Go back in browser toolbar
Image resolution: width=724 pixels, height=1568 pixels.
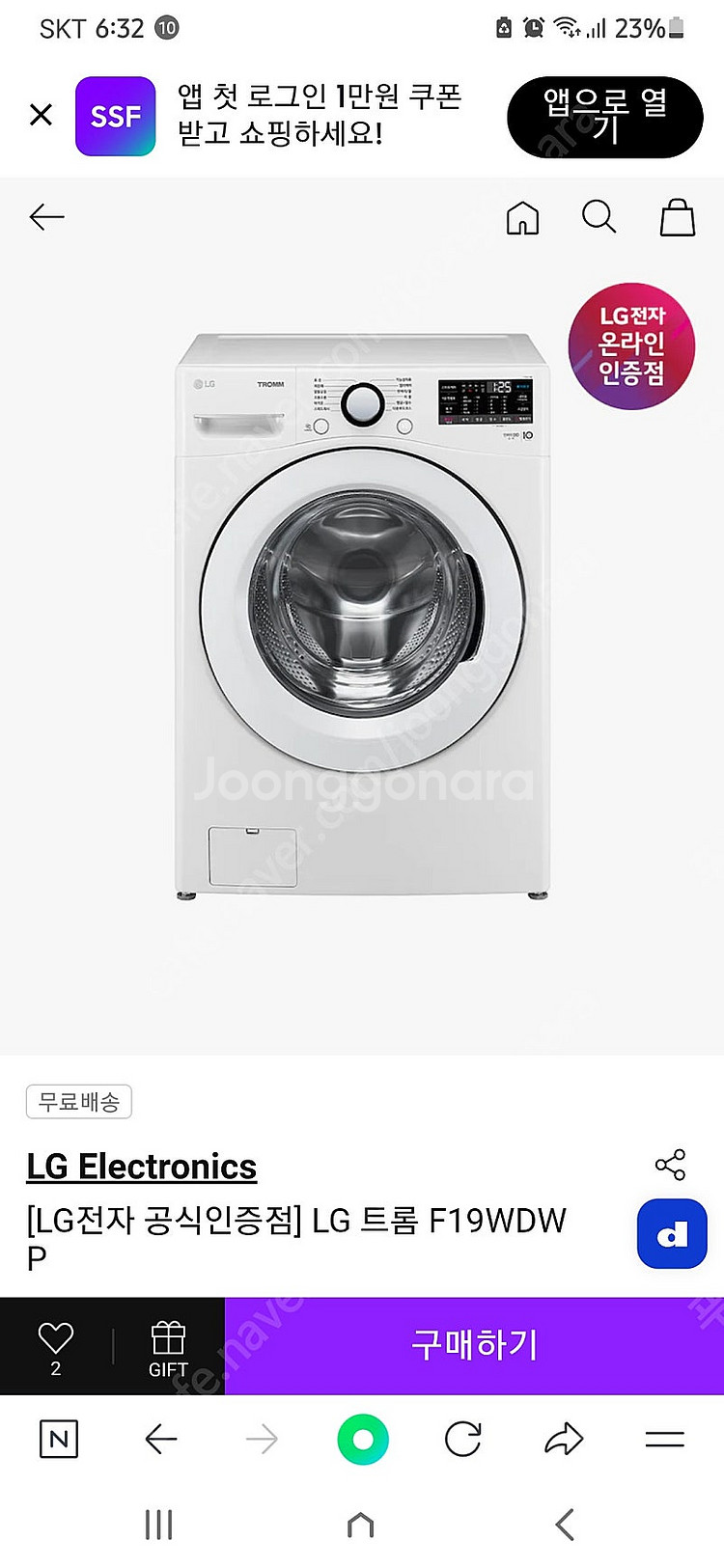[x=160, y=1440]
